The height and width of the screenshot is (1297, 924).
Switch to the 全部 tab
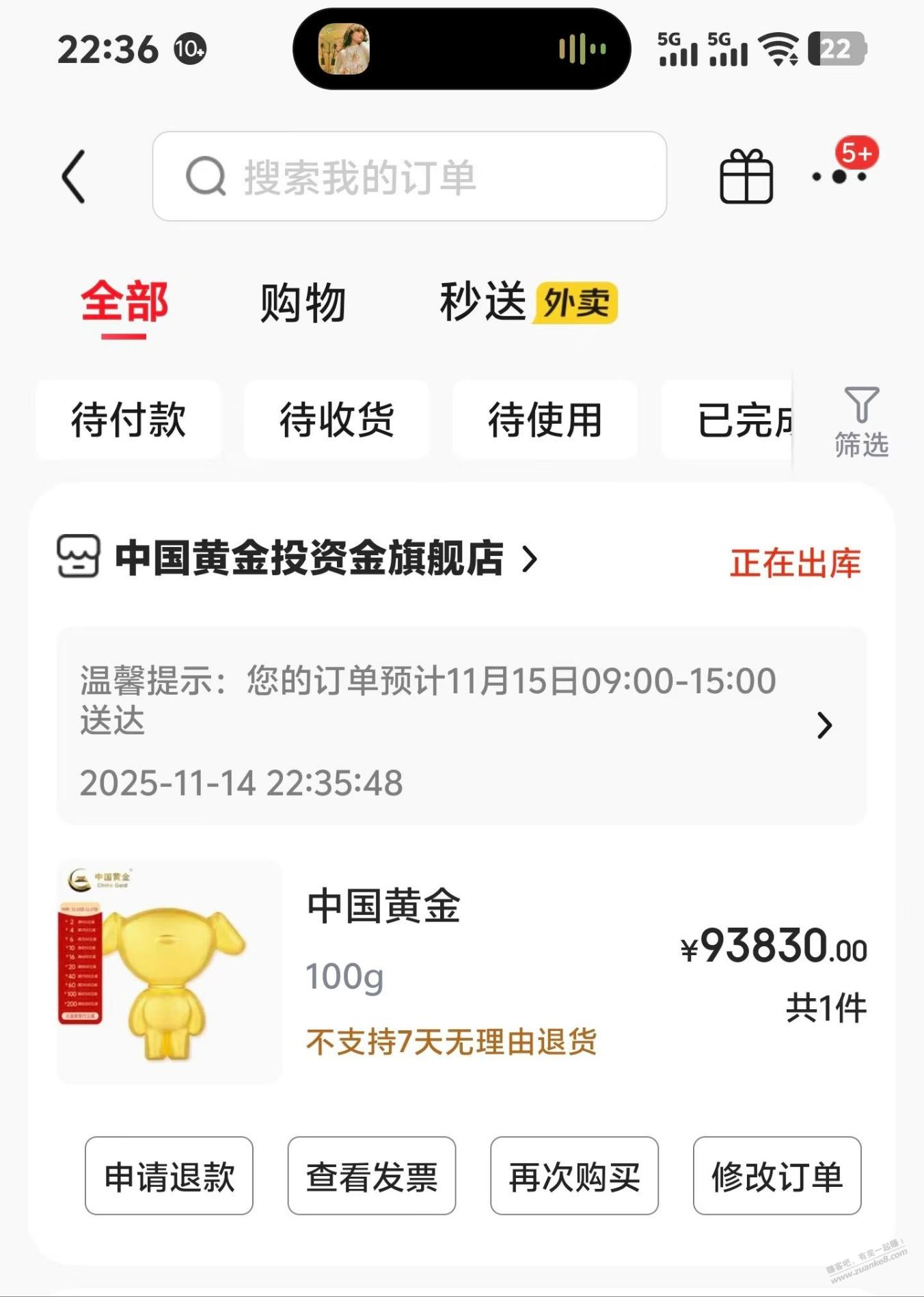[124, 302]
